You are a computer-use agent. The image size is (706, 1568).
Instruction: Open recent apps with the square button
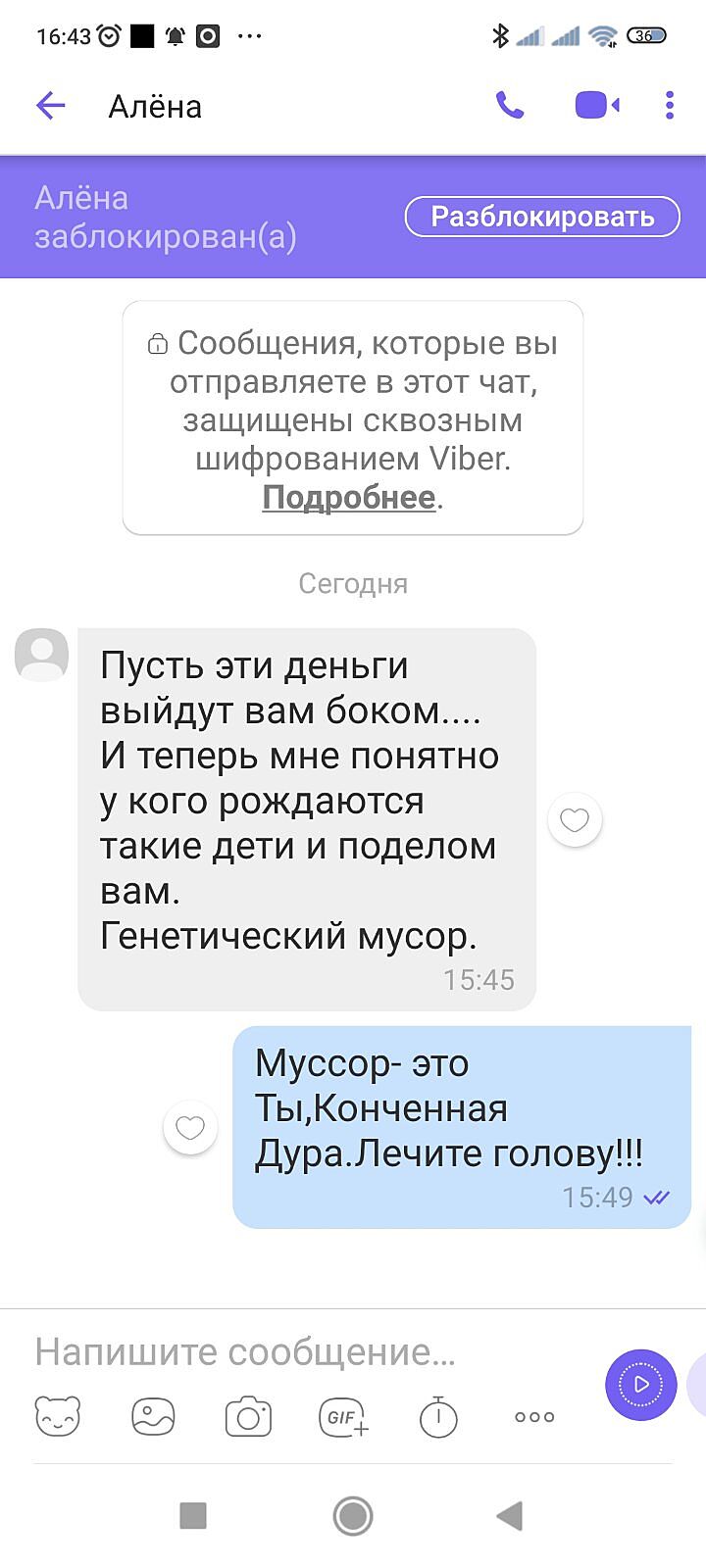193,1516
